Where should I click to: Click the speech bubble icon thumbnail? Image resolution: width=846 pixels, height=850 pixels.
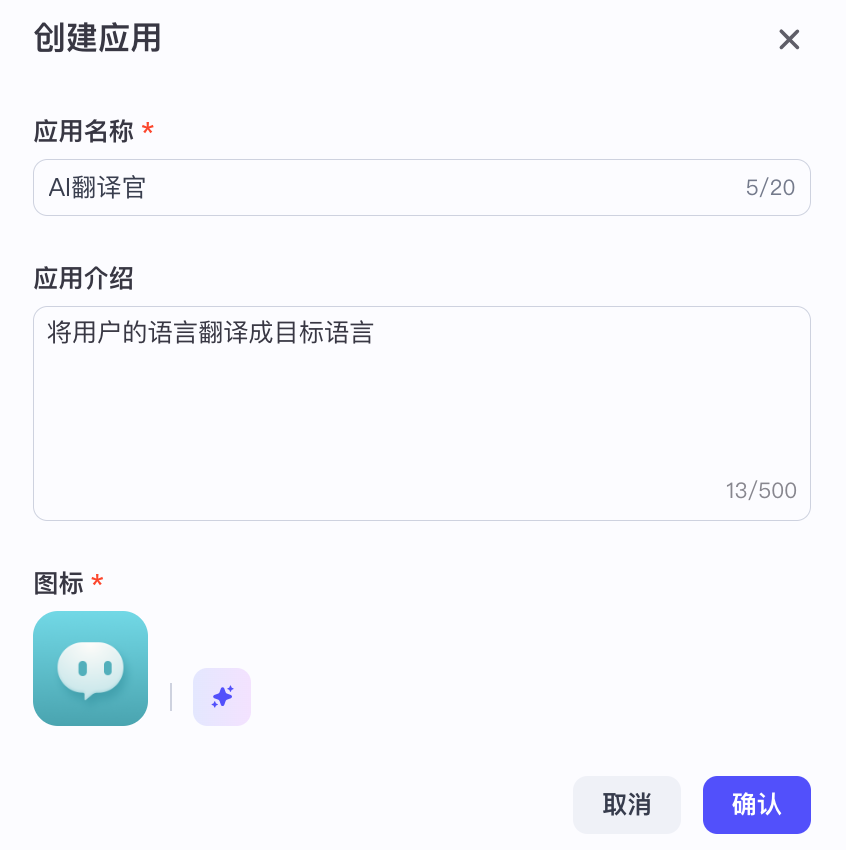click(x=90, y=668)
